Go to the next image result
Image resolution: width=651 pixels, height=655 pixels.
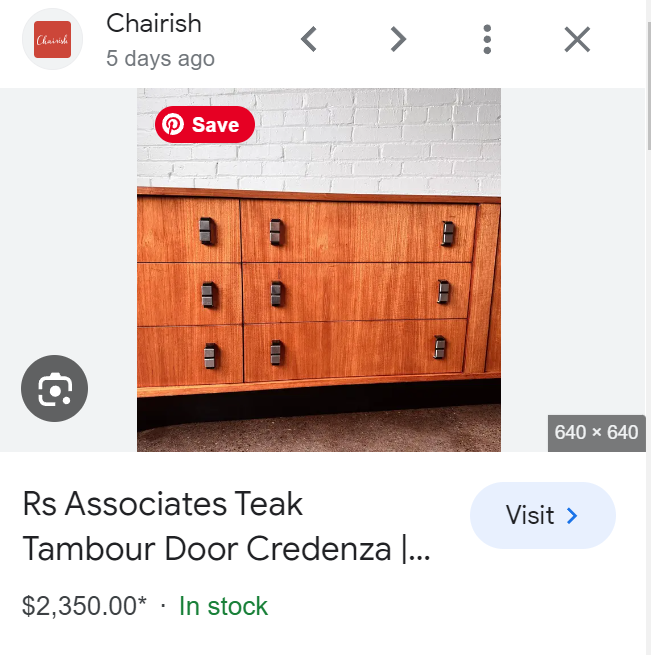[398, 40]
